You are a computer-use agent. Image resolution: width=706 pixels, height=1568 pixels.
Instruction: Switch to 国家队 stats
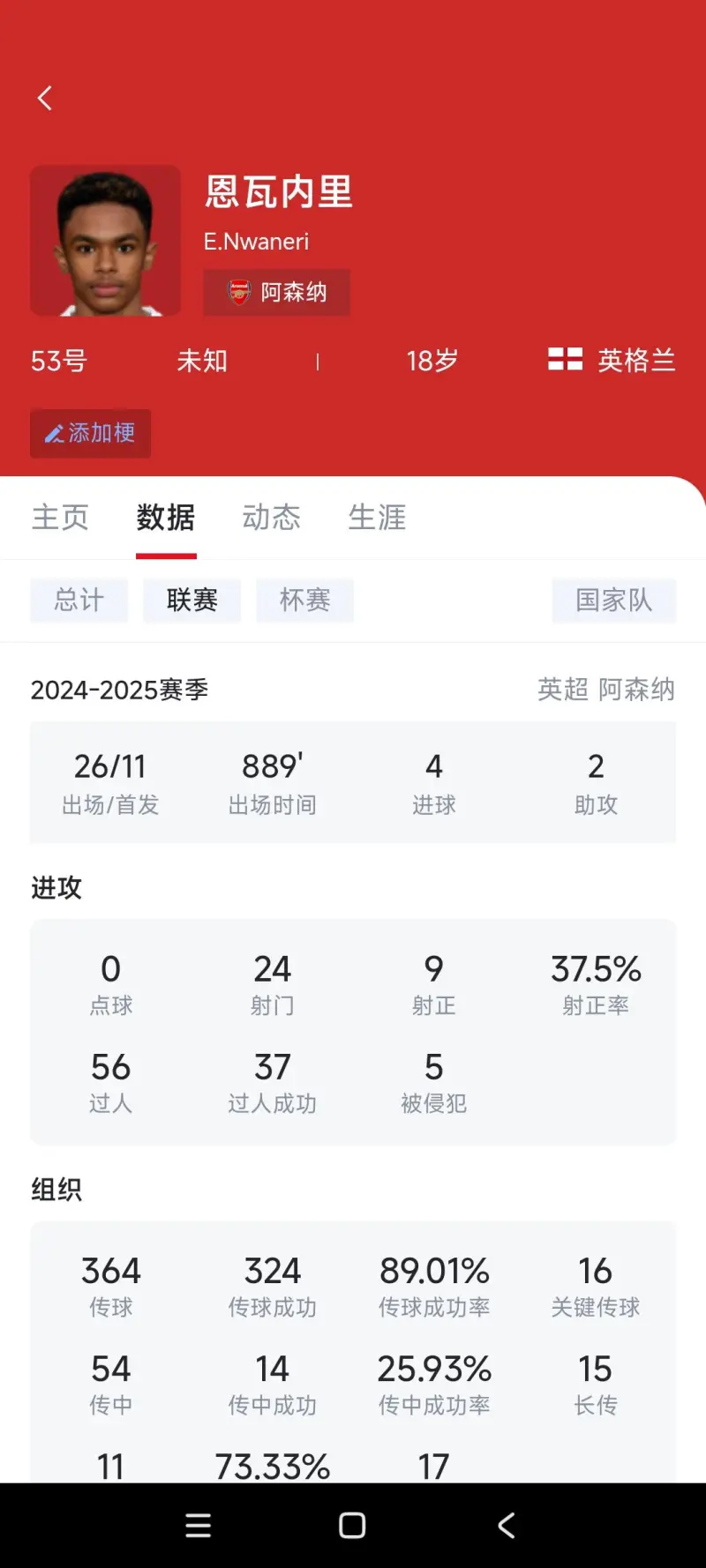click(614, 601)
